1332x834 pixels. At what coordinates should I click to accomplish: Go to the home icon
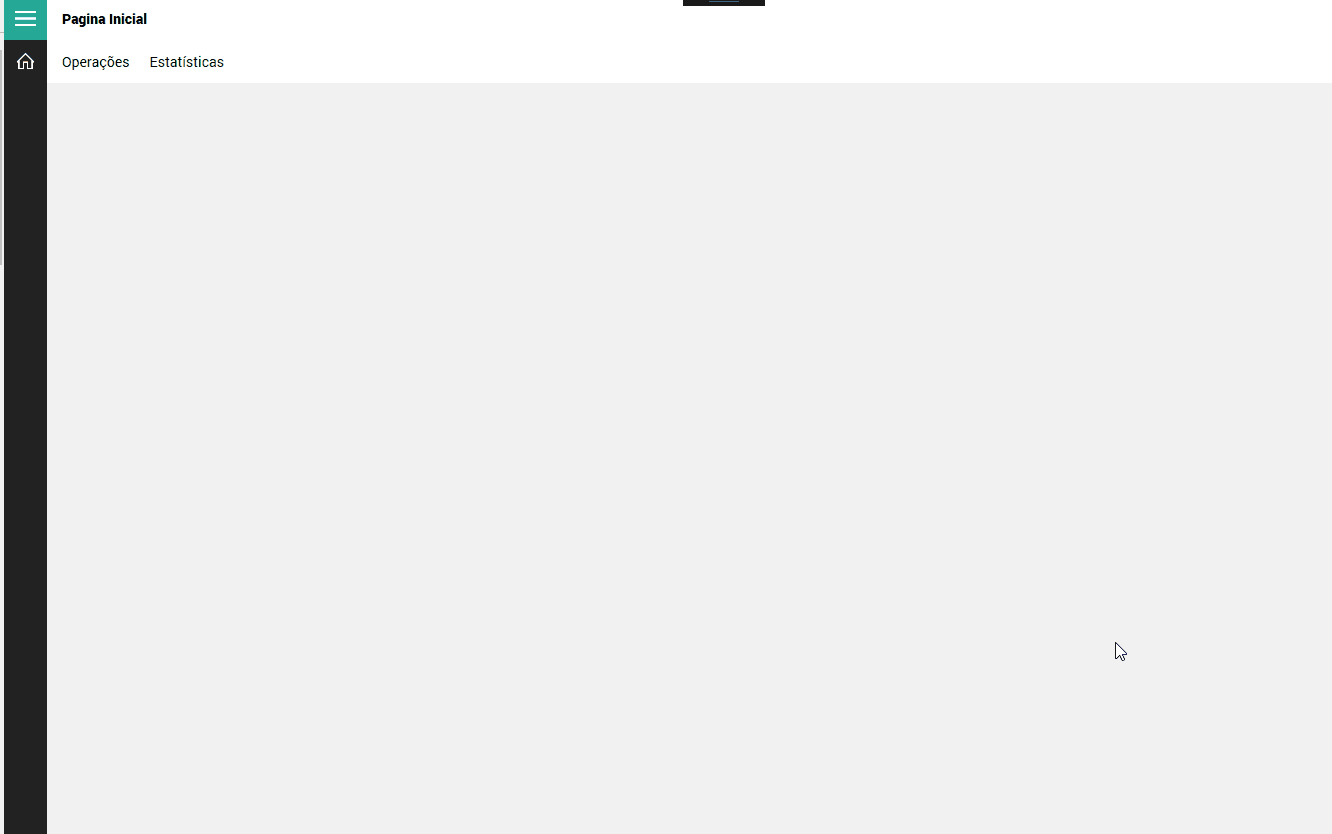coord(25,62)
